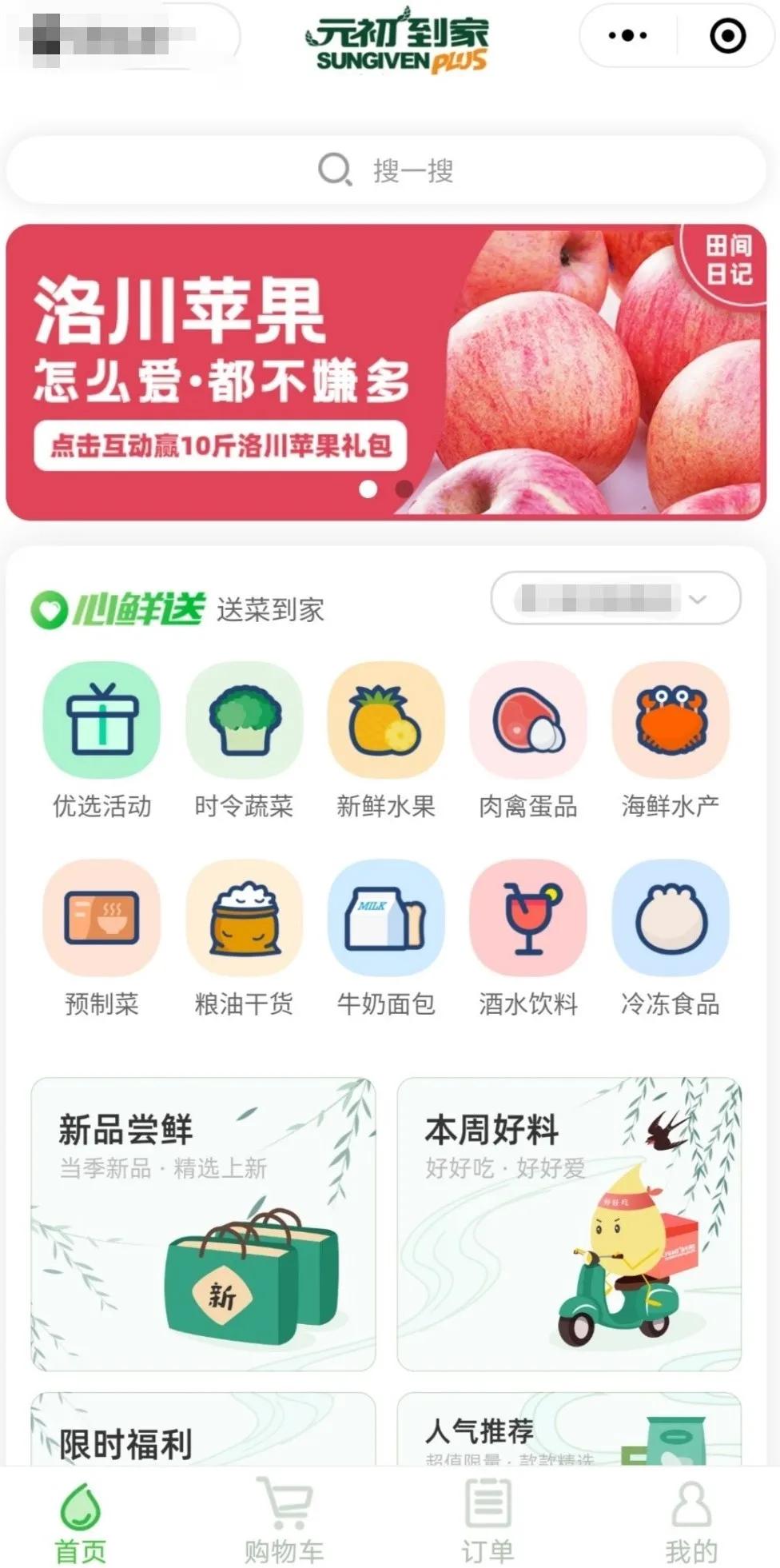
Task: Open the 海鲜水产 crab icon
Action: pyautogui.click(x=671, y=720)
